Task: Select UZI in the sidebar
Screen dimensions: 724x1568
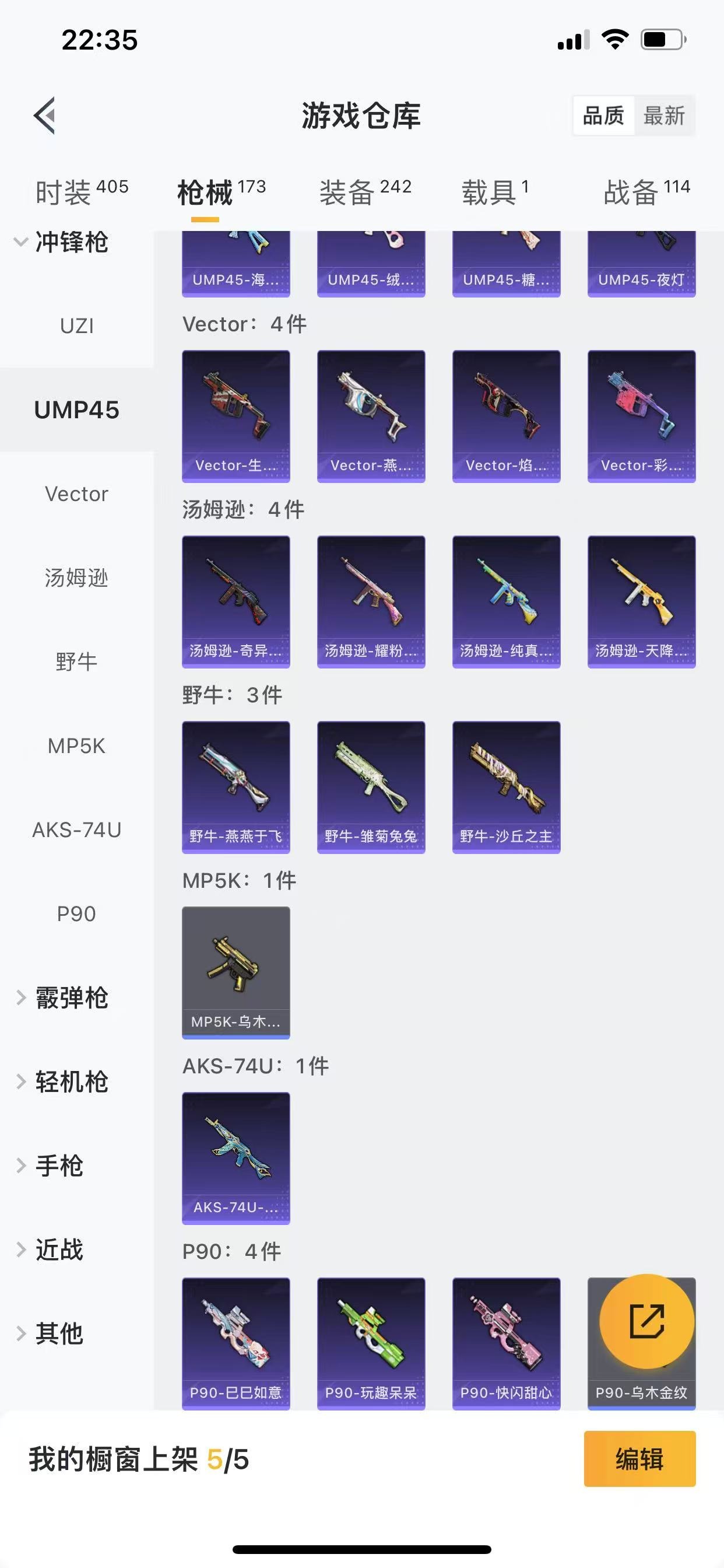Action: [77, 325]
